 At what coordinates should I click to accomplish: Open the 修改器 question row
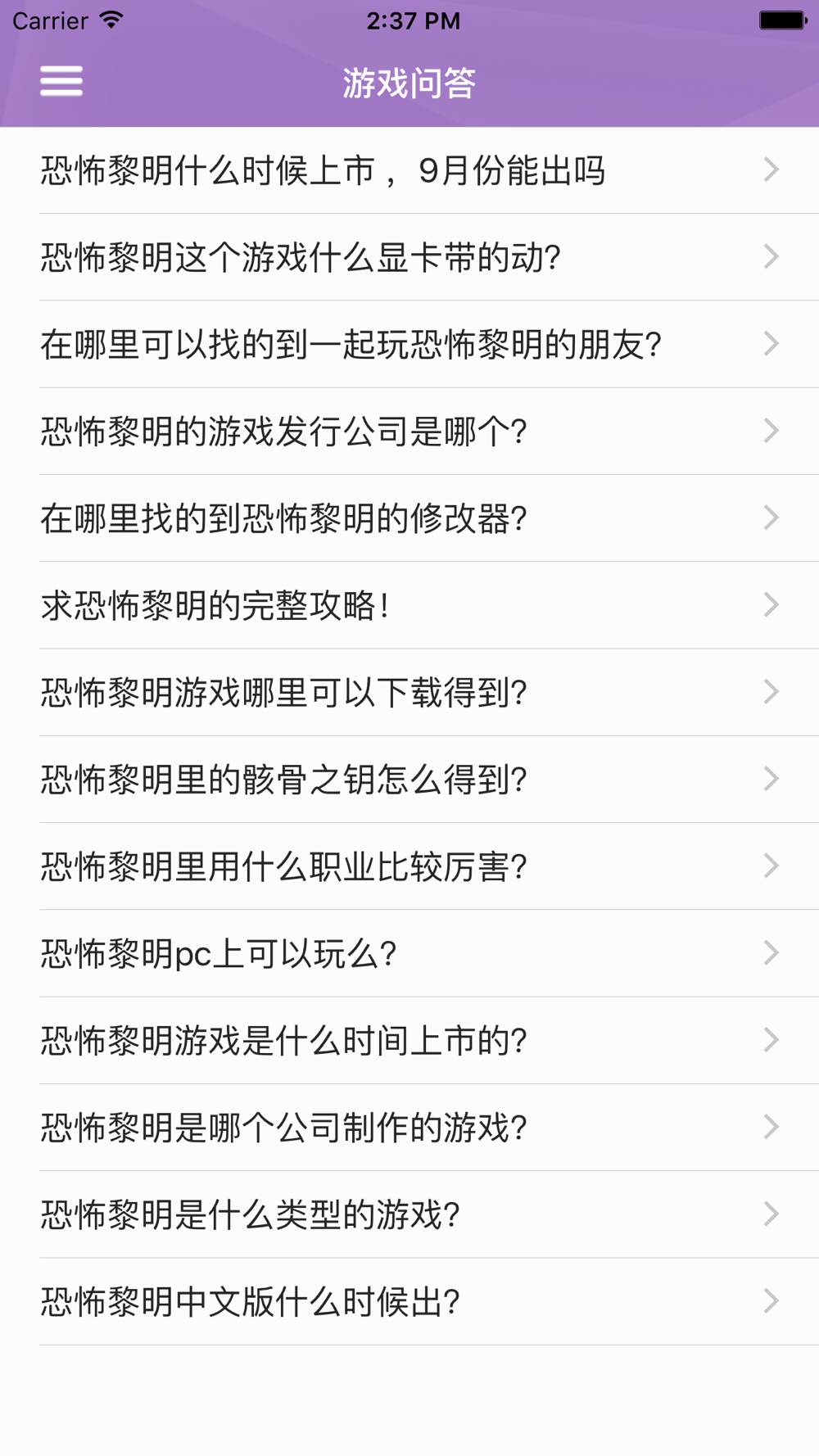point(409,518)
